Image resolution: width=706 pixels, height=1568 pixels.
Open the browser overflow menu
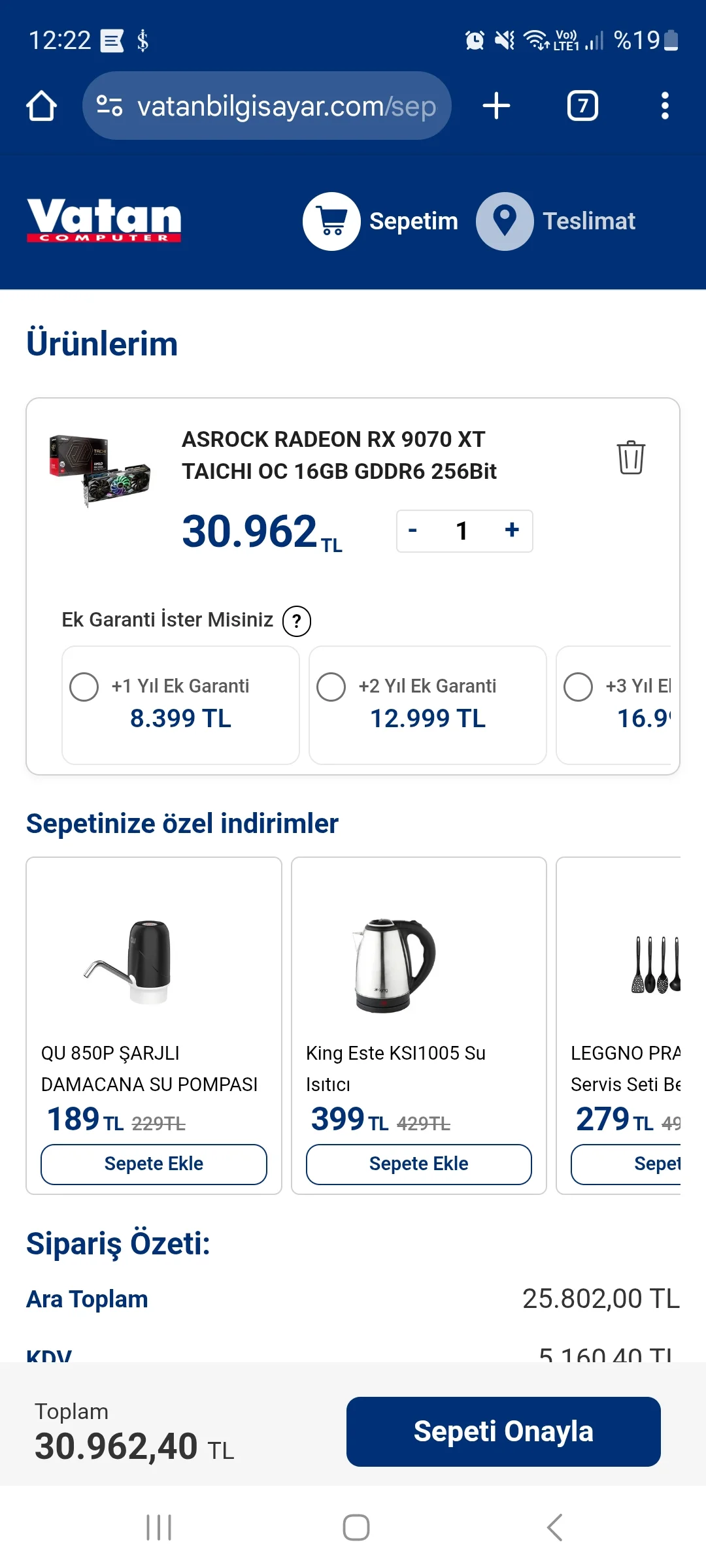click(665, 105)
